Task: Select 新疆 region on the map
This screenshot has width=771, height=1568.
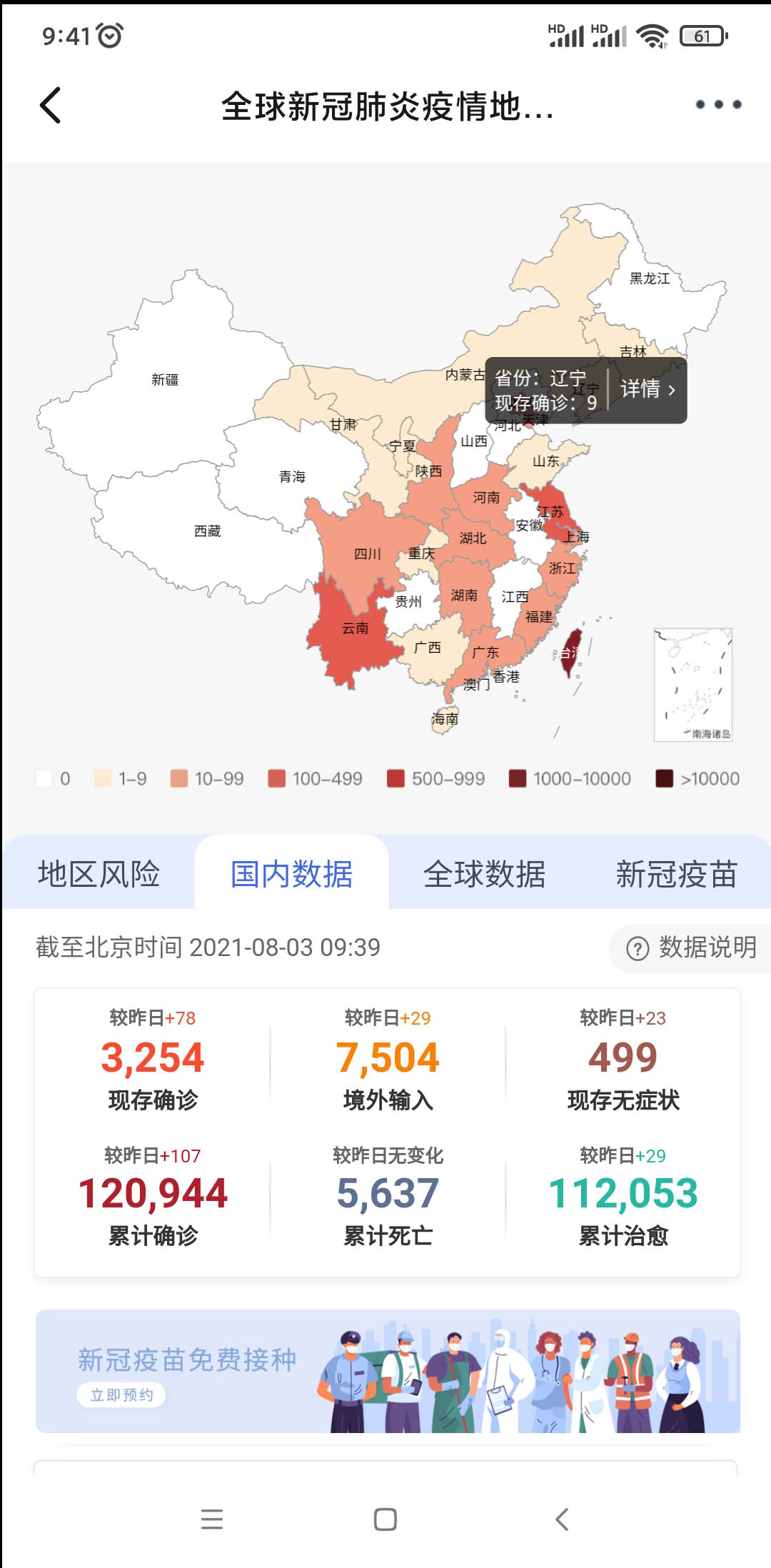Action: (x=165, y=379)
